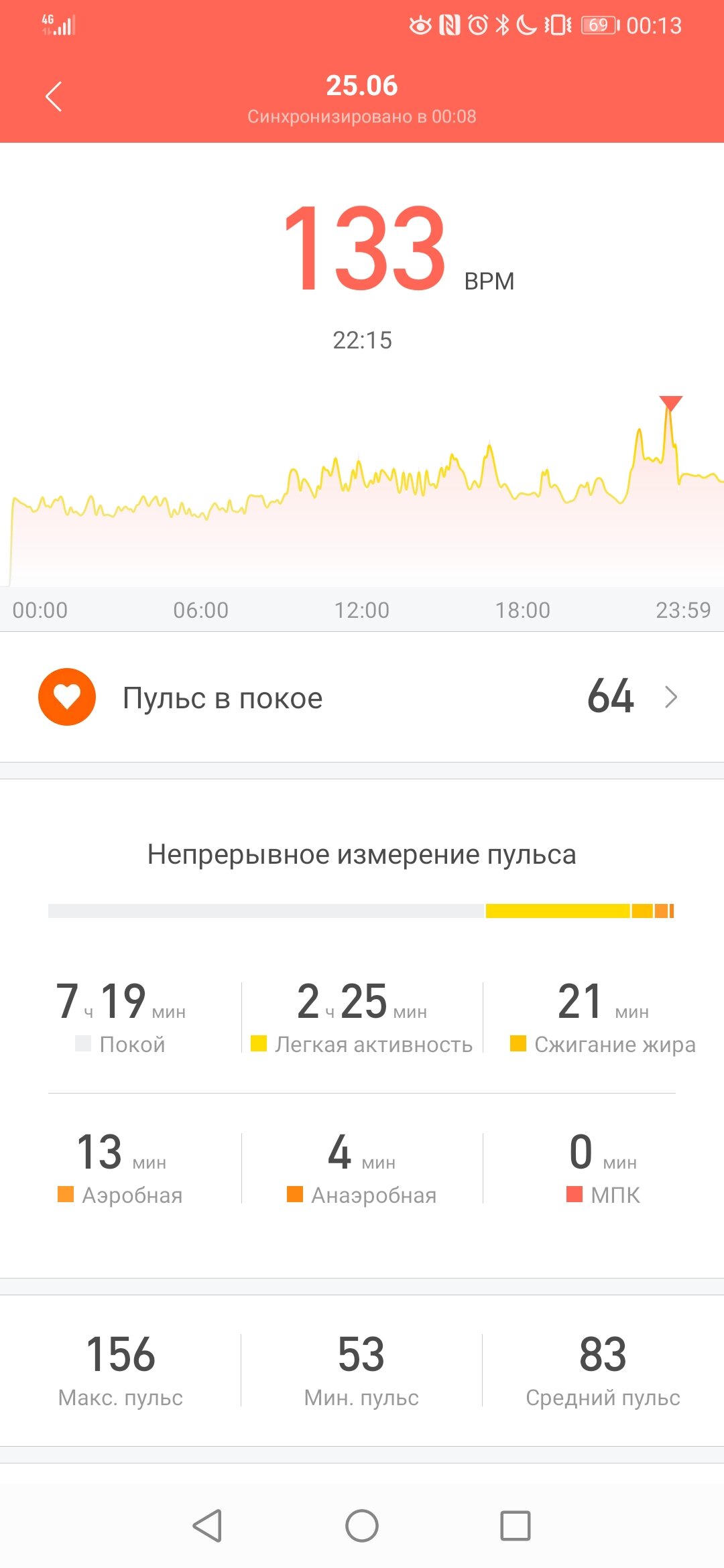
Task: Tap the system back button
Action: pos(207,1526)
